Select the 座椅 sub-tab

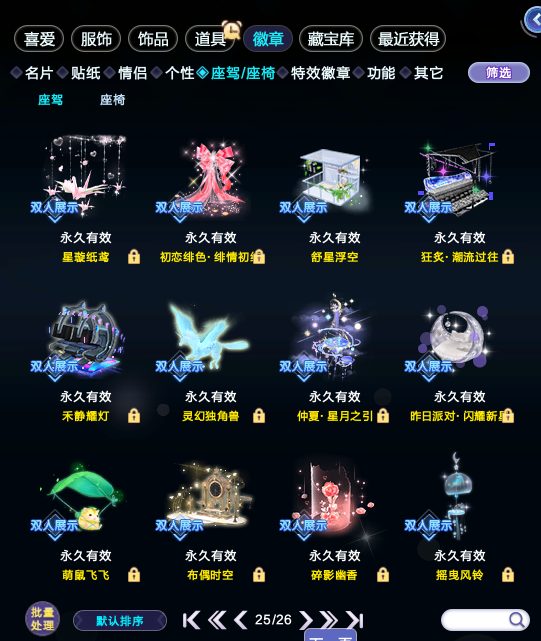[x=112, y=100]
